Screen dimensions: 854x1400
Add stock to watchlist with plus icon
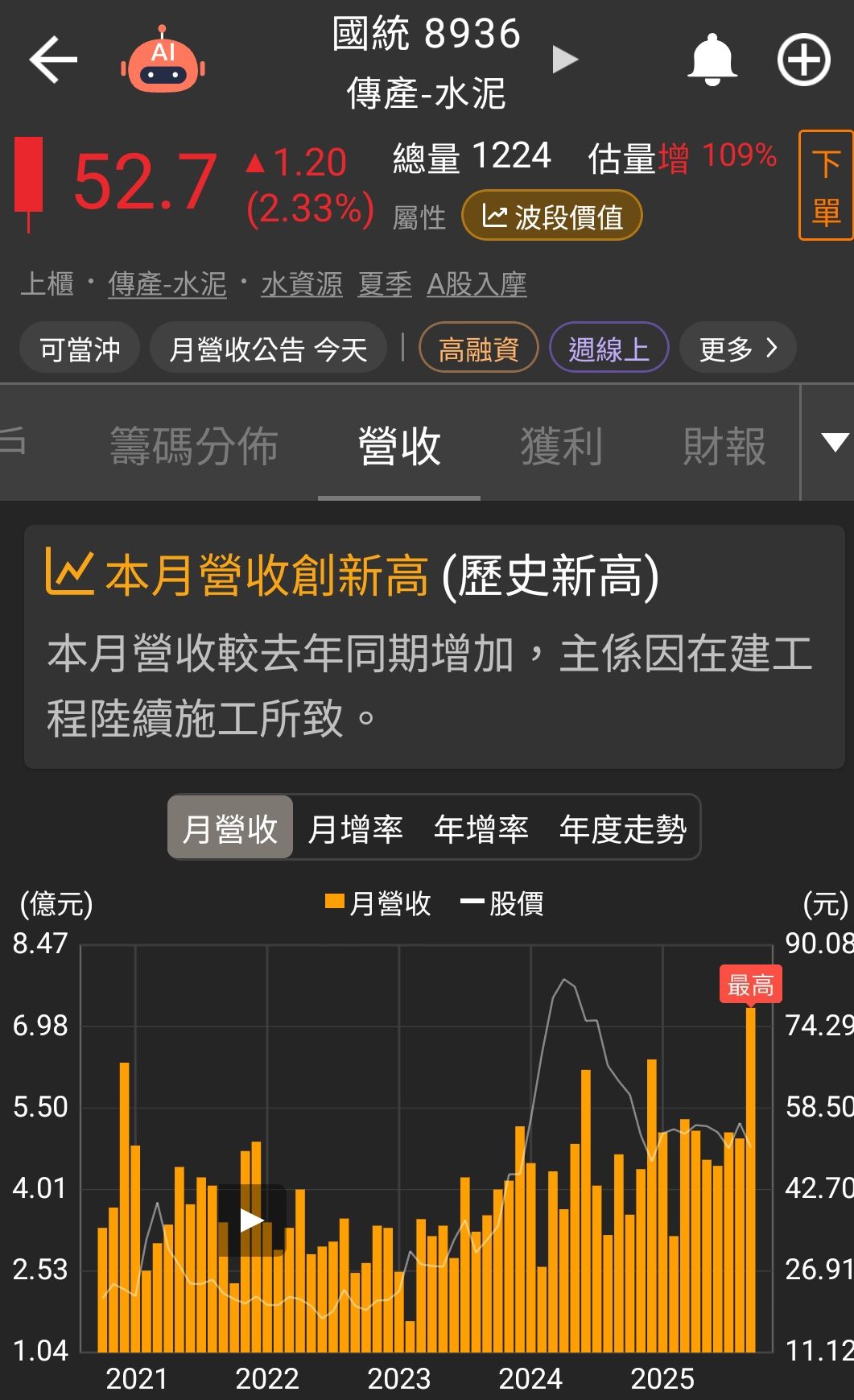(803, 60)
